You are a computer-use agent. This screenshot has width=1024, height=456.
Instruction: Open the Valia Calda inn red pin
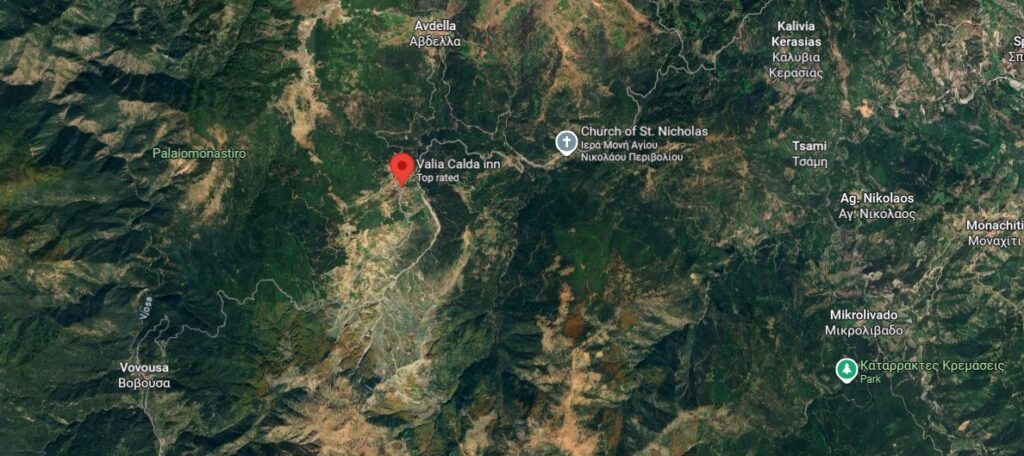tap(401, 167)
